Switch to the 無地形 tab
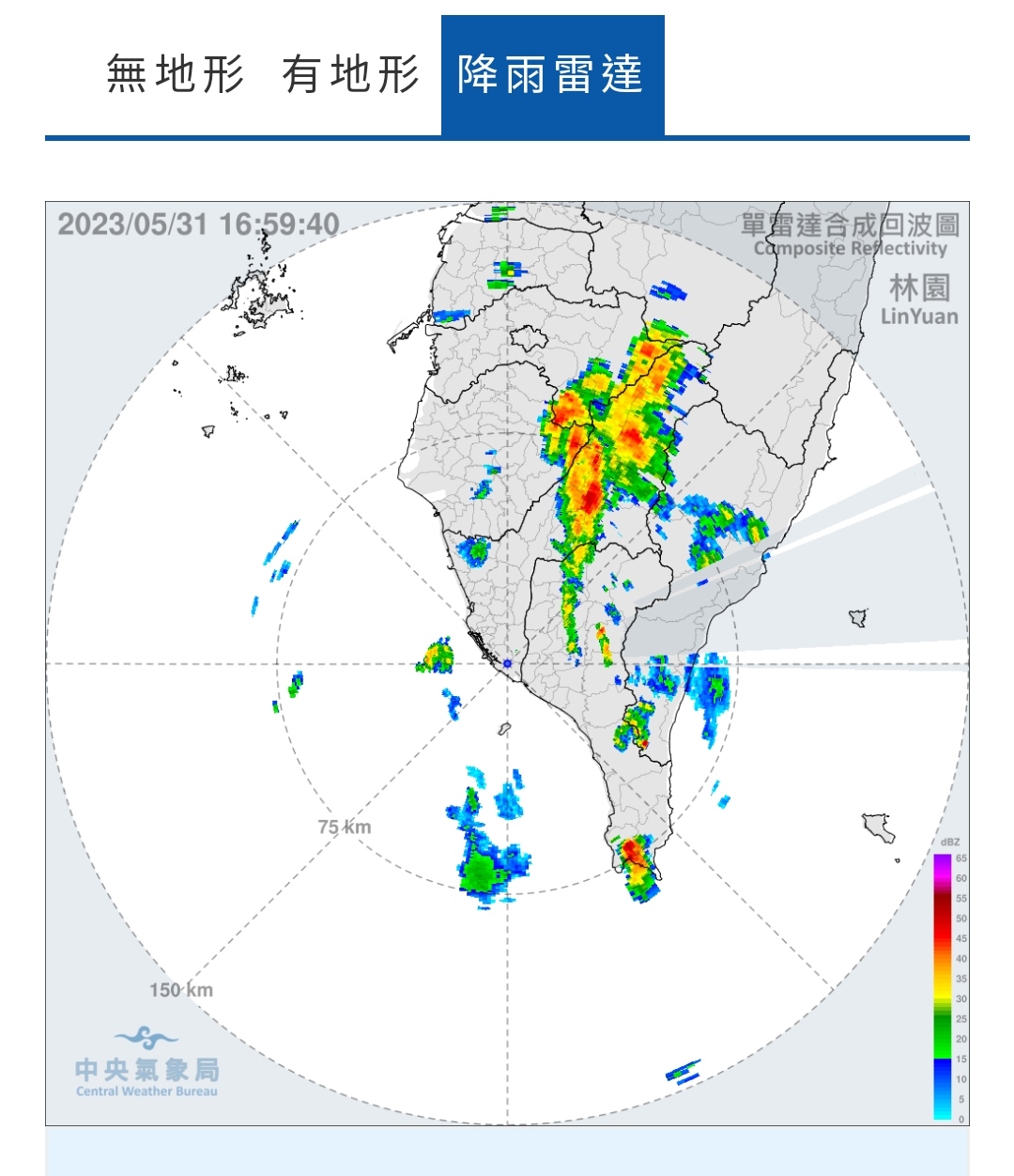 click(x=175, y=74)
